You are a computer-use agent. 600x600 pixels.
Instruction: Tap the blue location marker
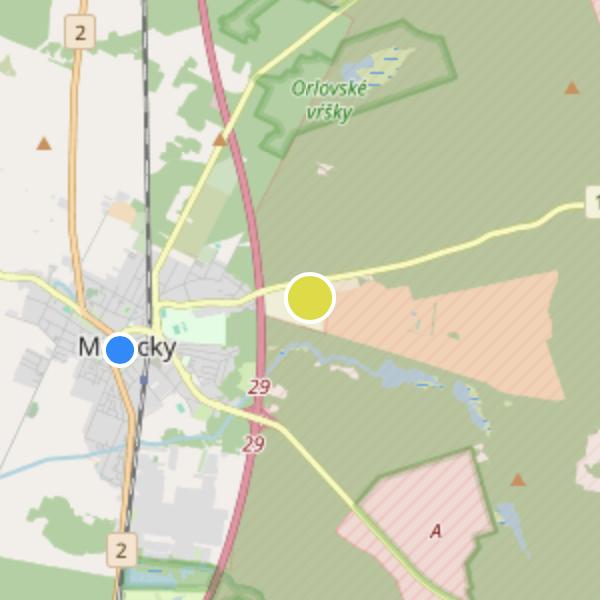[x=120, y=350]
